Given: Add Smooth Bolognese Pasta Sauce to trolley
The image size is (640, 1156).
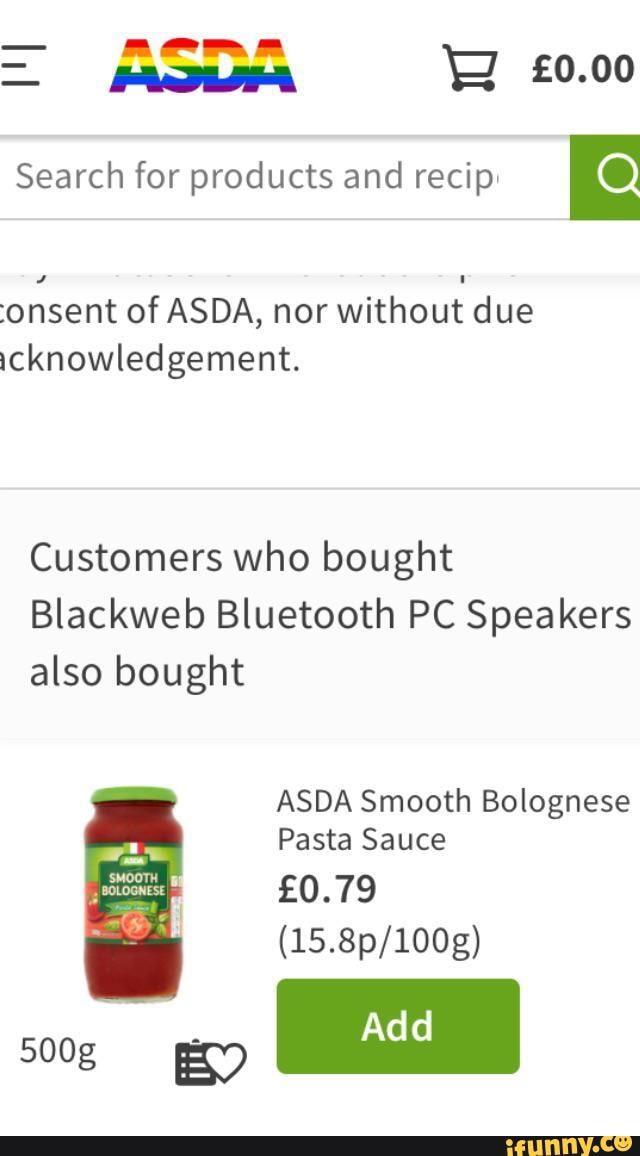Looking at the screenshot, I should pyautogui.click(x=398, y=1026).
